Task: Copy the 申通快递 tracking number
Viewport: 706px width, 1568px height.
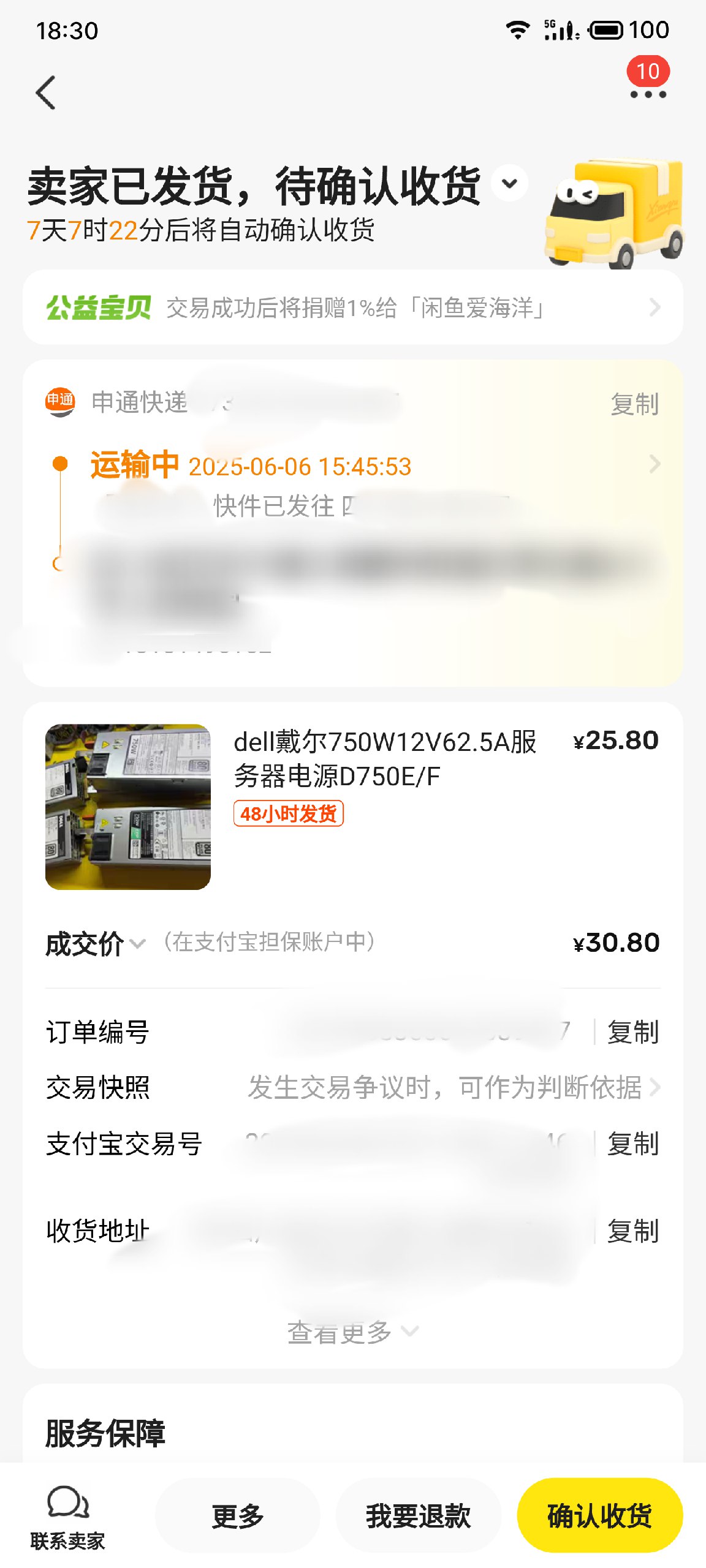Action: 634,404
